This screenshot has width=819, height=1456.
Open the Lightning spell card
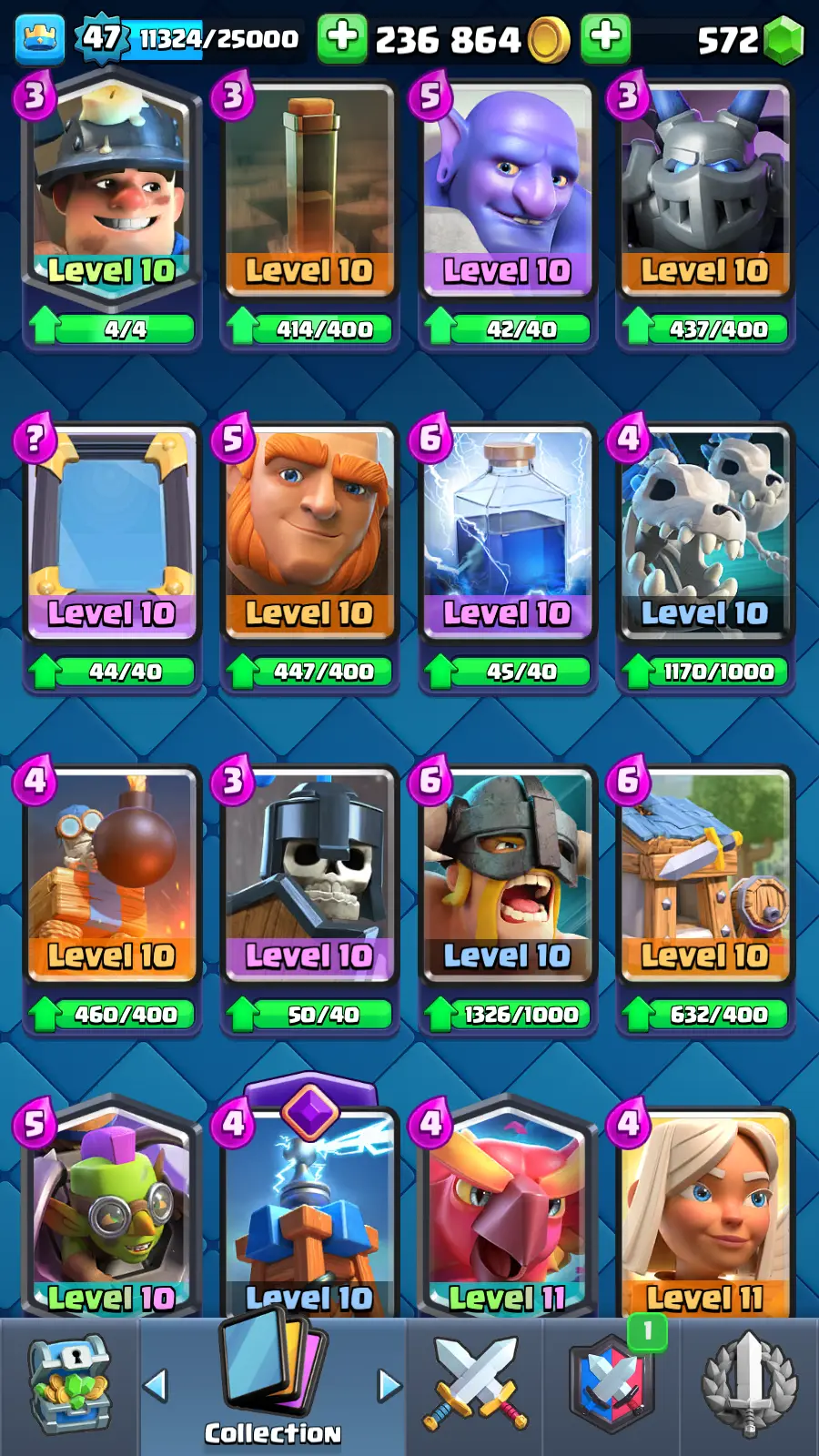point(507,532)
